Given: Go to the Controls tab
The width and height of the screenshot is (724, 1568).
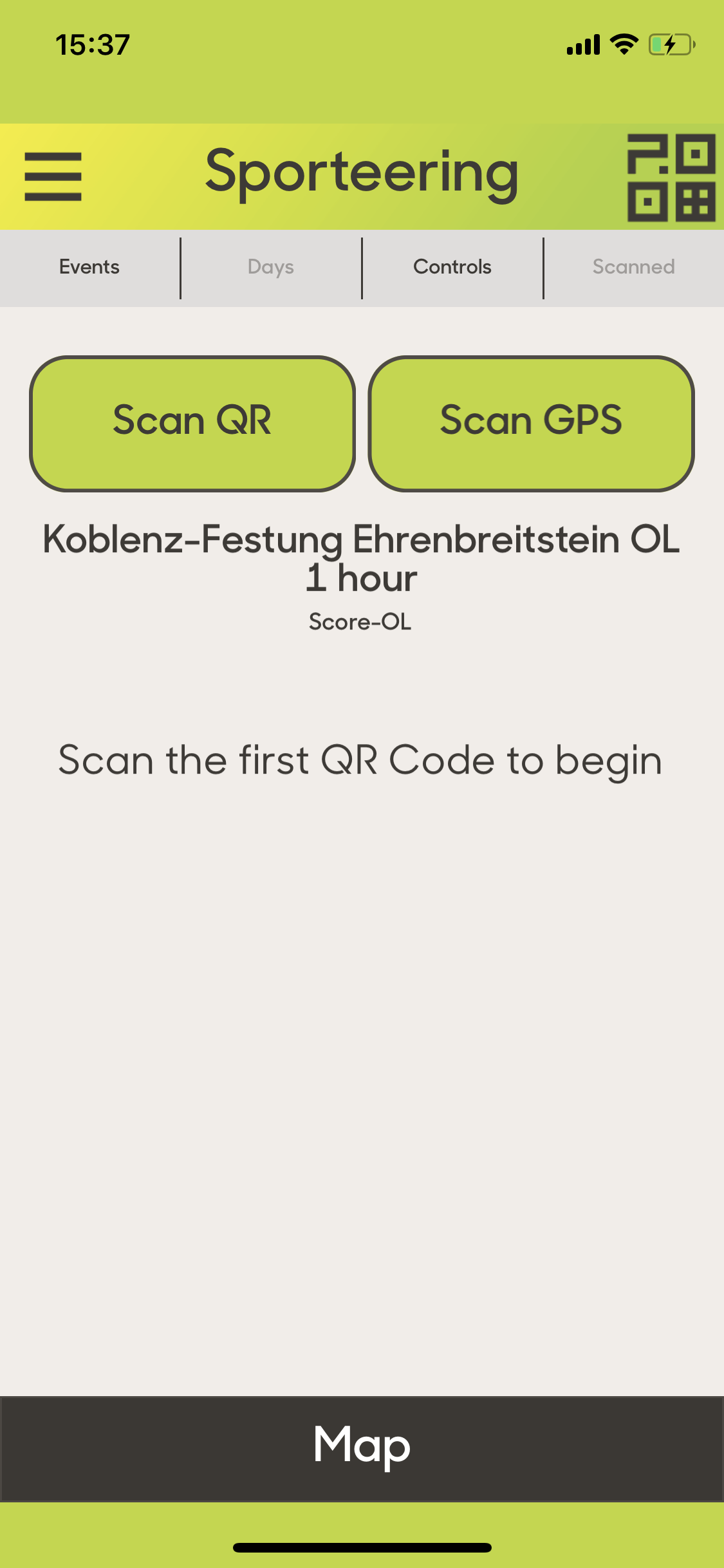Looking at the screenshot, I should (x=452, y=267).
